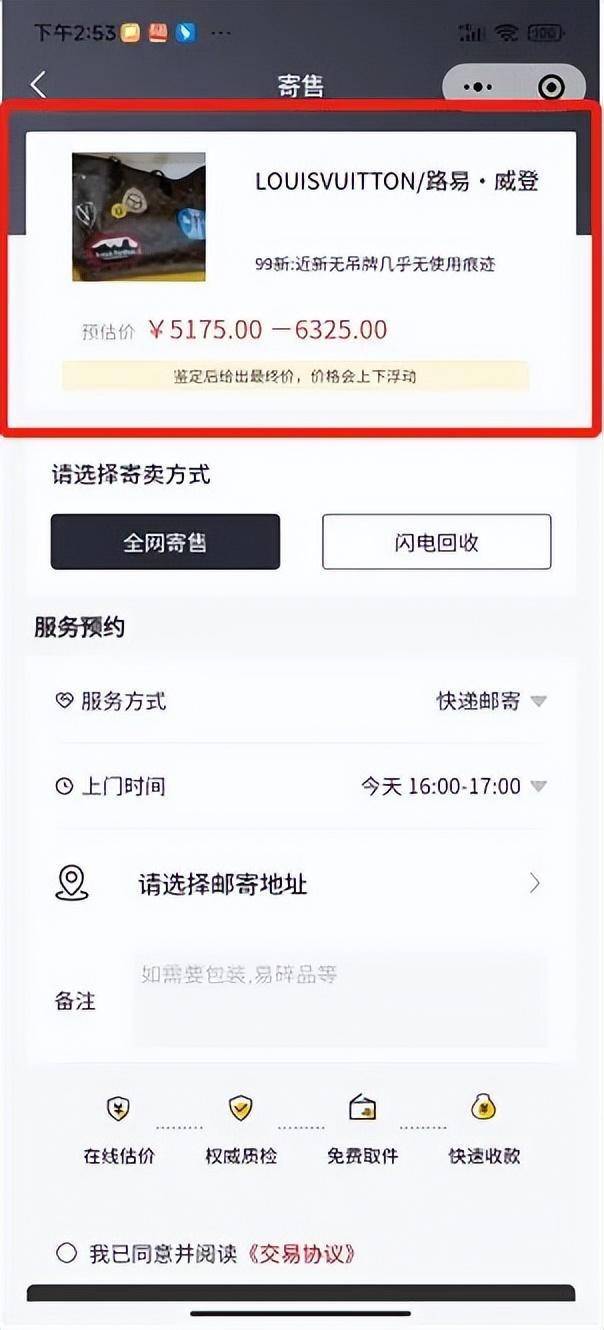The image size is (604, 1330).
Task: Check the 我已同意并阅读 agreement box
Action: 67,1253
